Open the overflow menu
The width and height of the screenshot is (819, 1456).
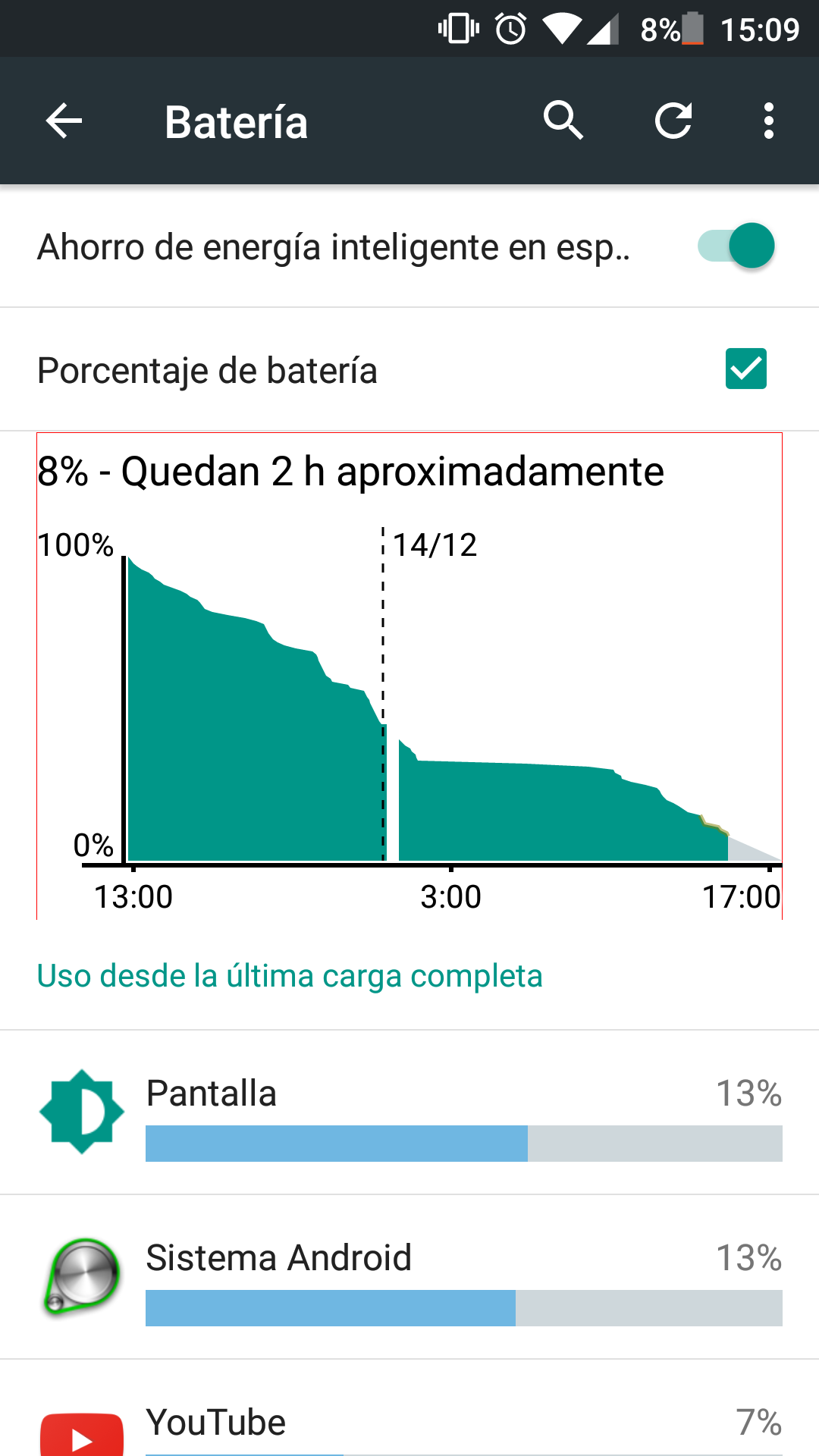(769, 121)
